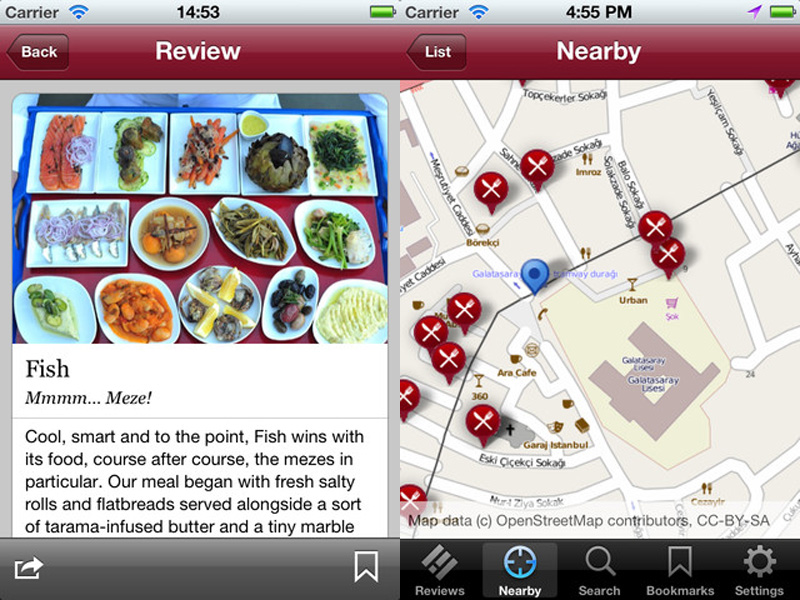Screen dimensions: 800x600
Task: Select the restaurant pin next to Imroz
Action: (538, 167)
